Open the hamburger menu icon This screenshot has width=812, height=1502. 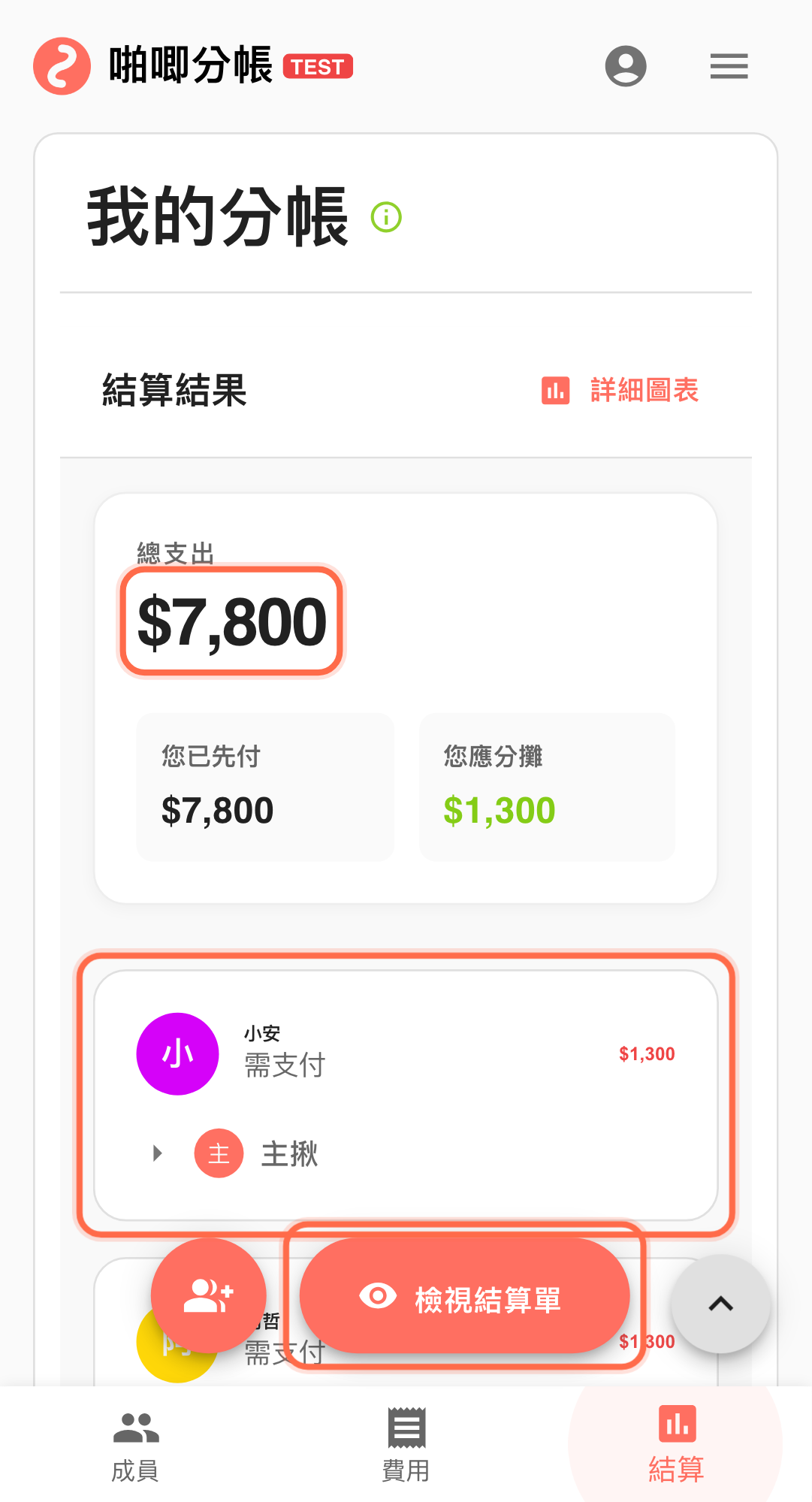[728, 66]
